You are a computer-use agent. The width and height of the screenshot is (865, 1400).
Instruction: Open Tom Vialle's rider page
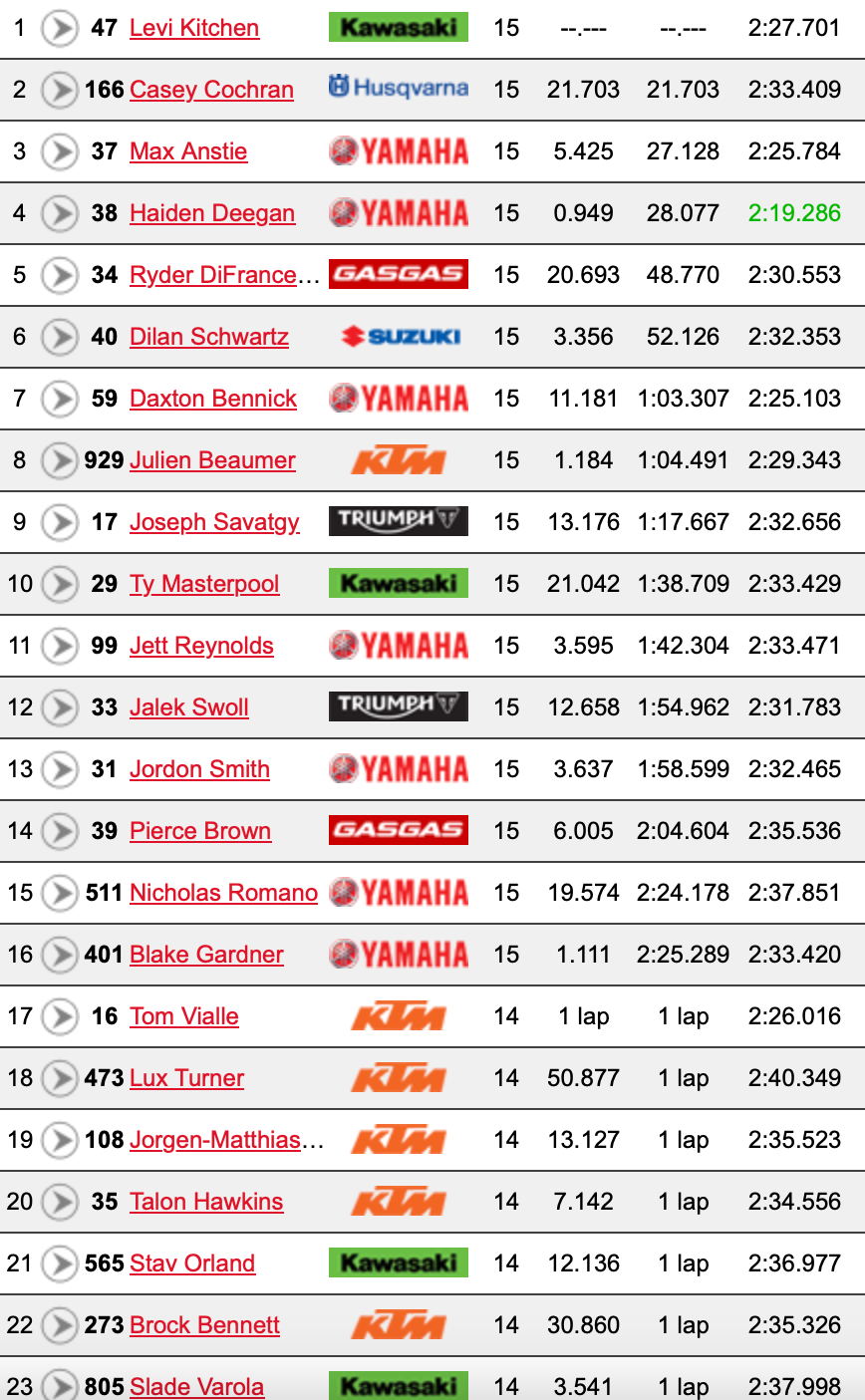(184, 1016)
